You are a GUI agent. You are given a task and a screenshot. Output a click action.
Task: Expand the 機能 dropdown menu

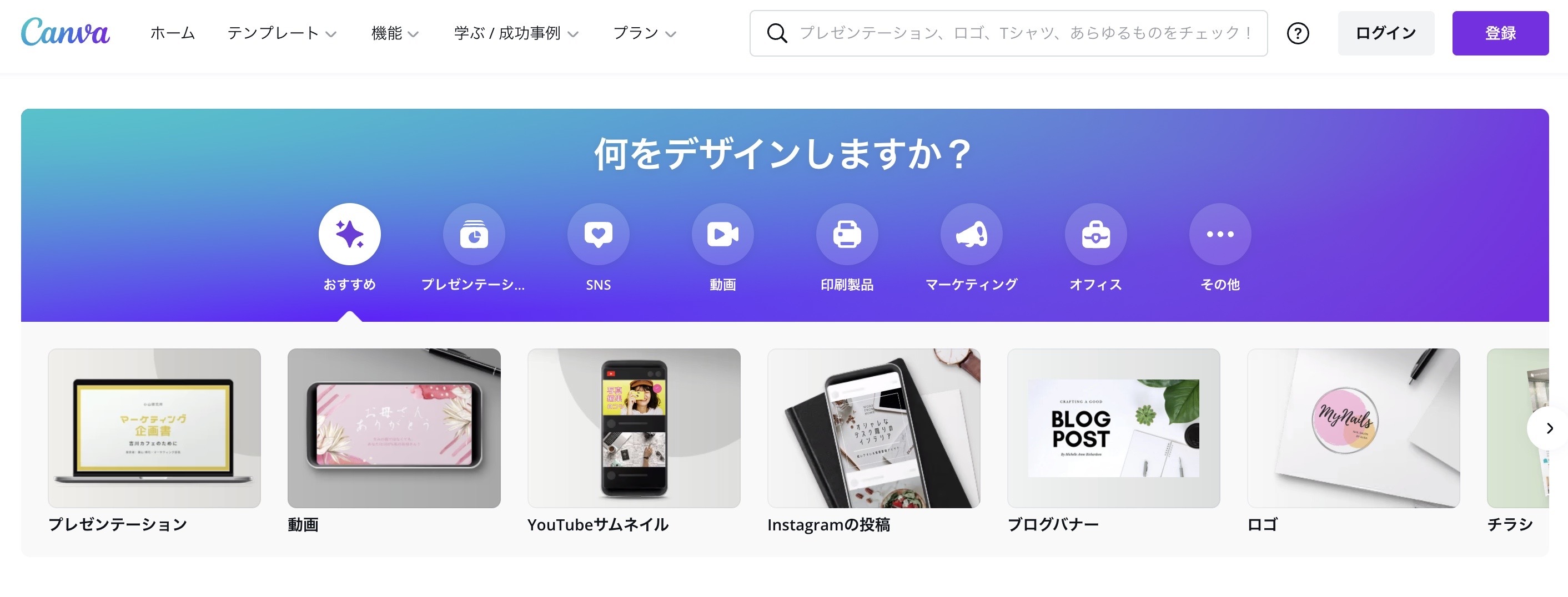coord(394,33)
